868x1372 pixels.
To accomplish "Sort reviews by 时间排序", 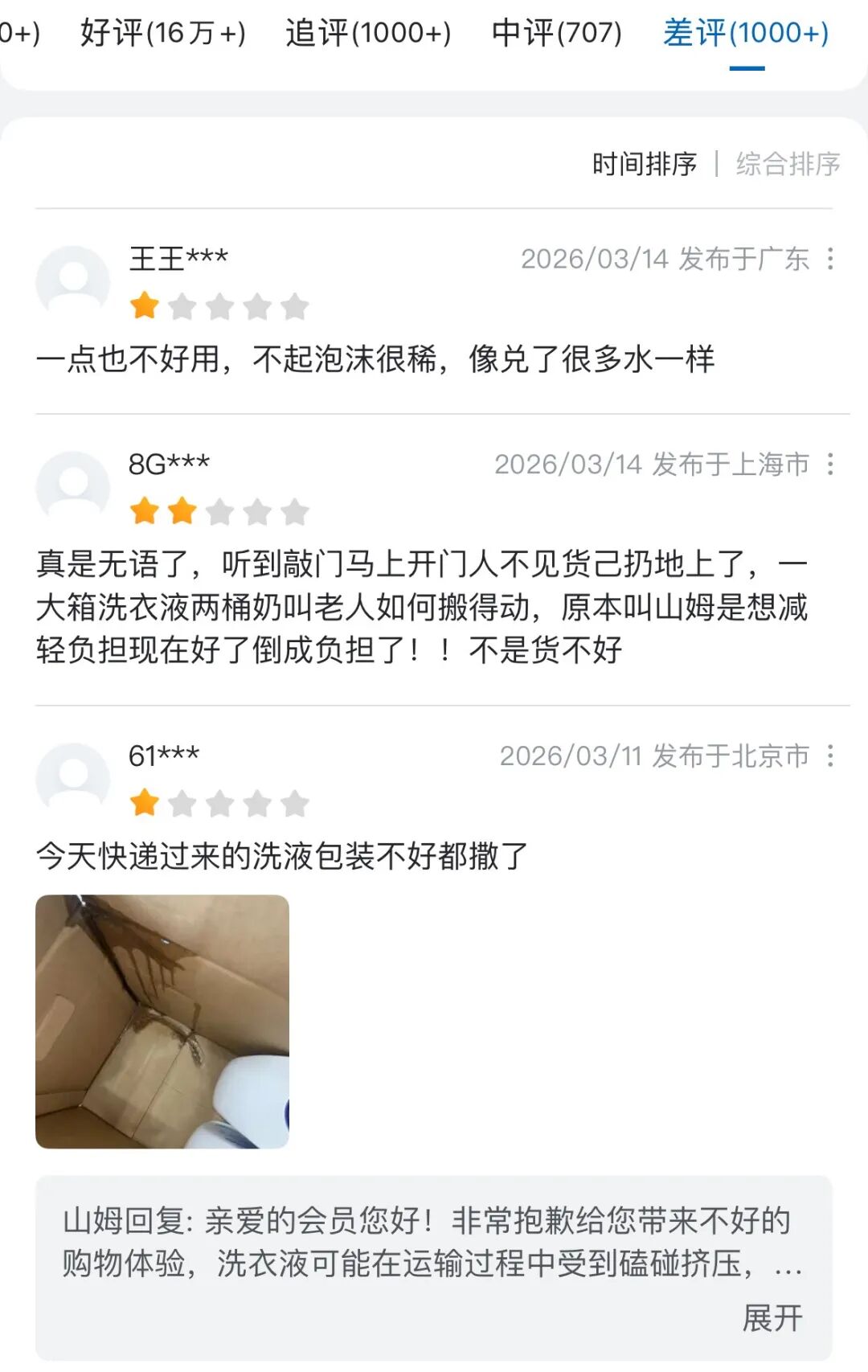I will [645, 164].
